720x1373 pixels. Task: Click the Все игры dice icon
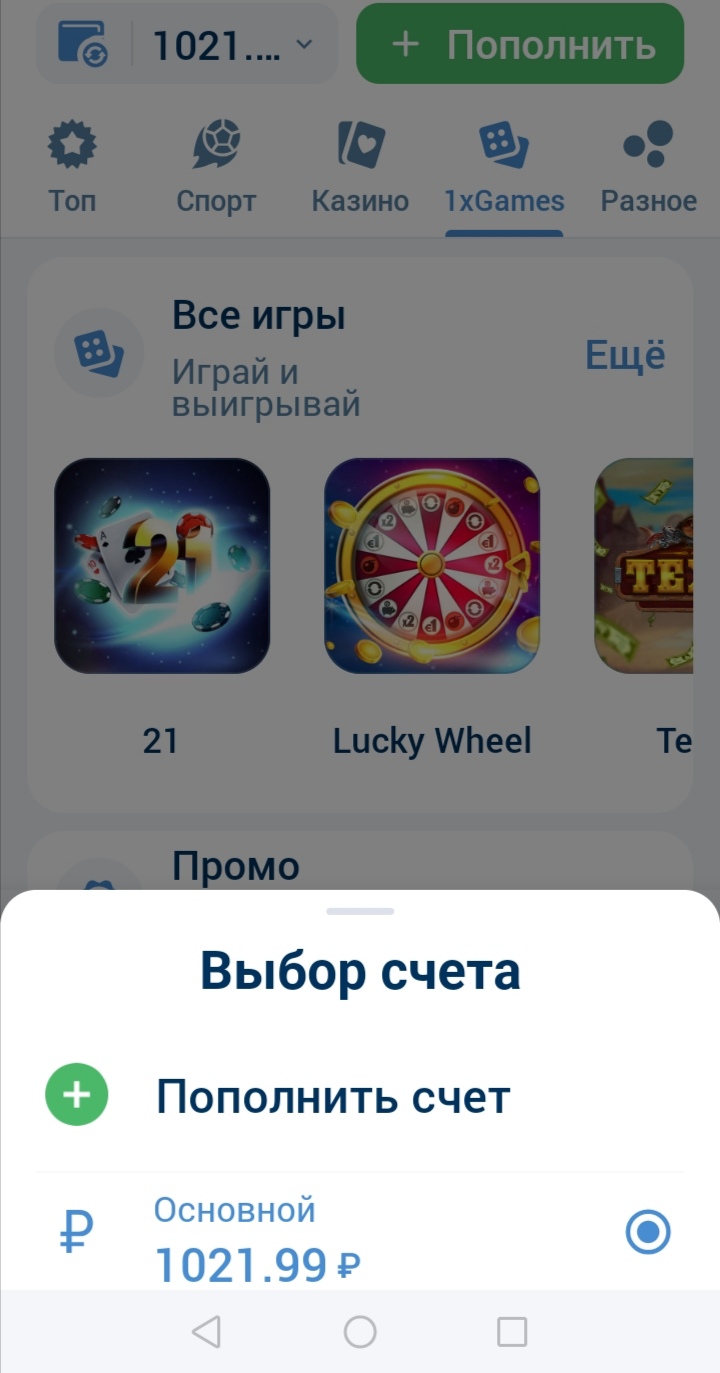(x=98, y=354)
